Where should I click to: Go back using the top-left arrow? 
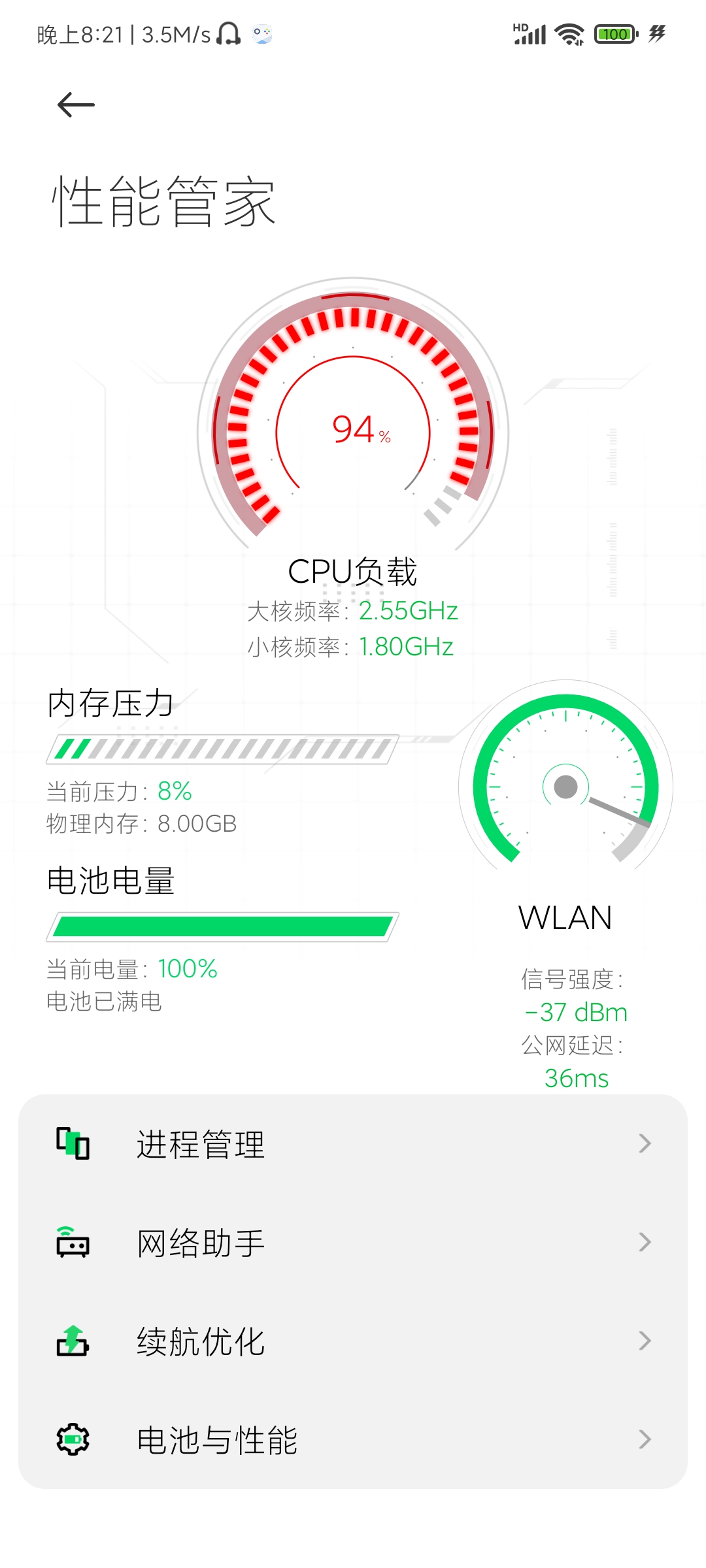pos(76,105)
